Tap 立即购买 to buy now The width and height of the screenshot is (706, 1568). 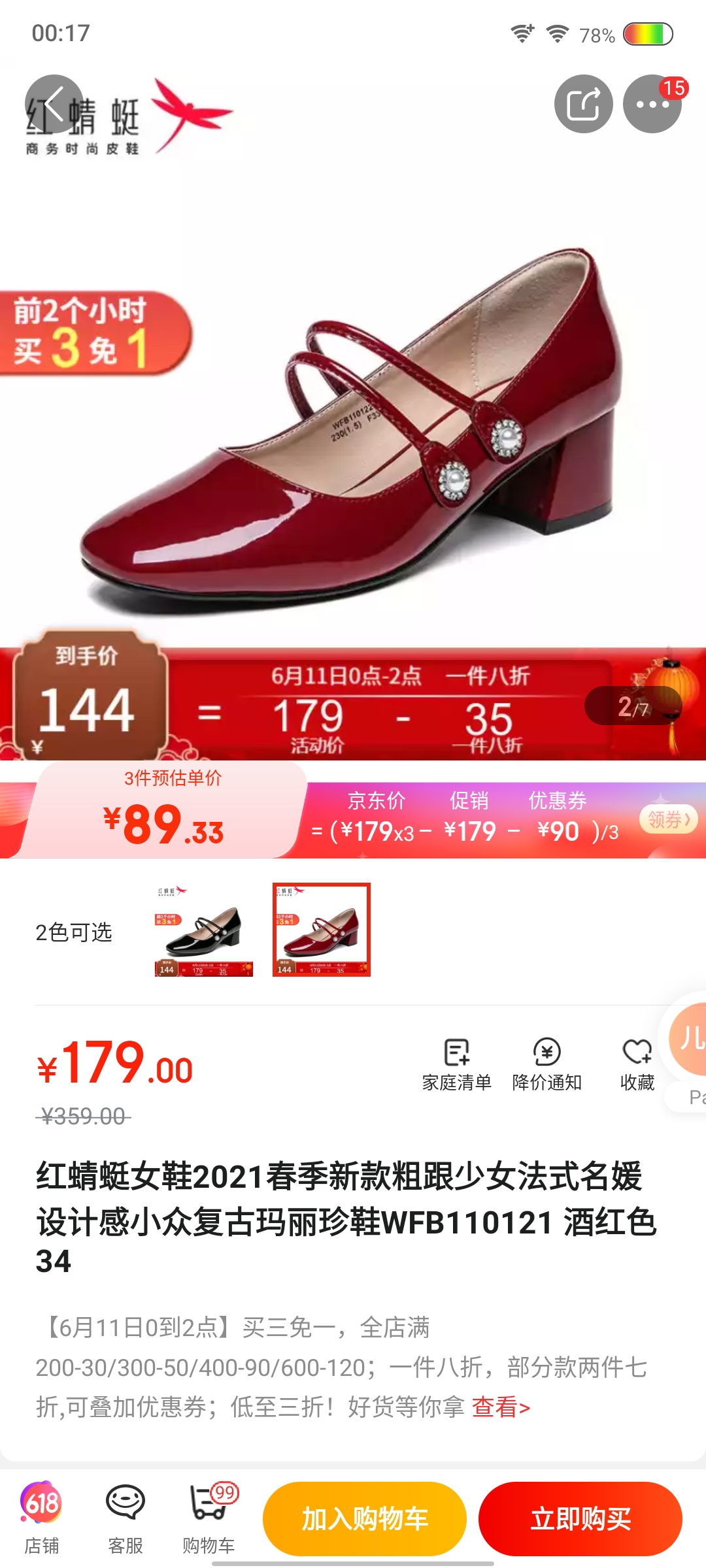(x=580, y=1519)
